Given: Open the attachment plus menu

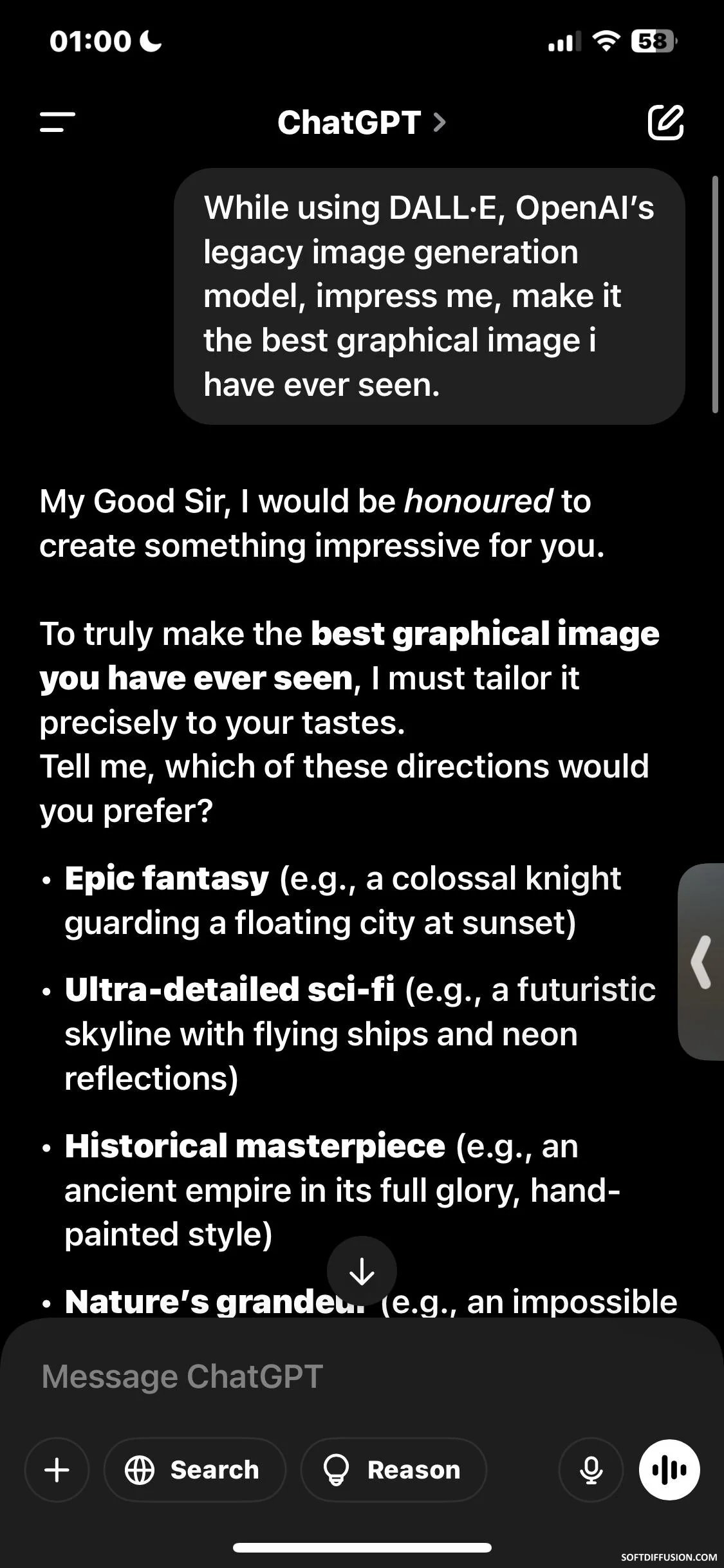Looking at the screenshot, I should 57,1470.
